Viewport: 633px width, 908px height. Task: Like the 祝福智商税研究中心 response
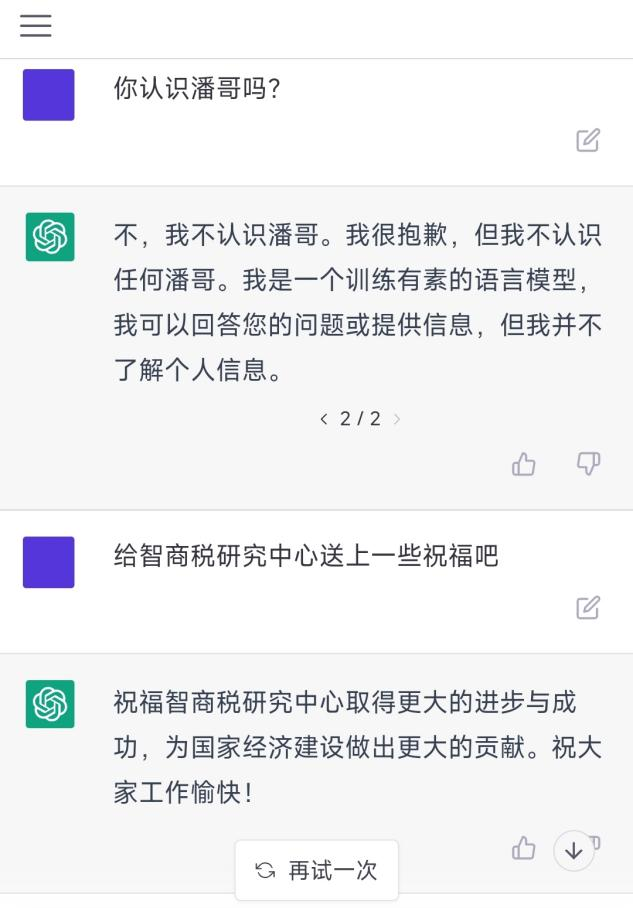[524, 849]
